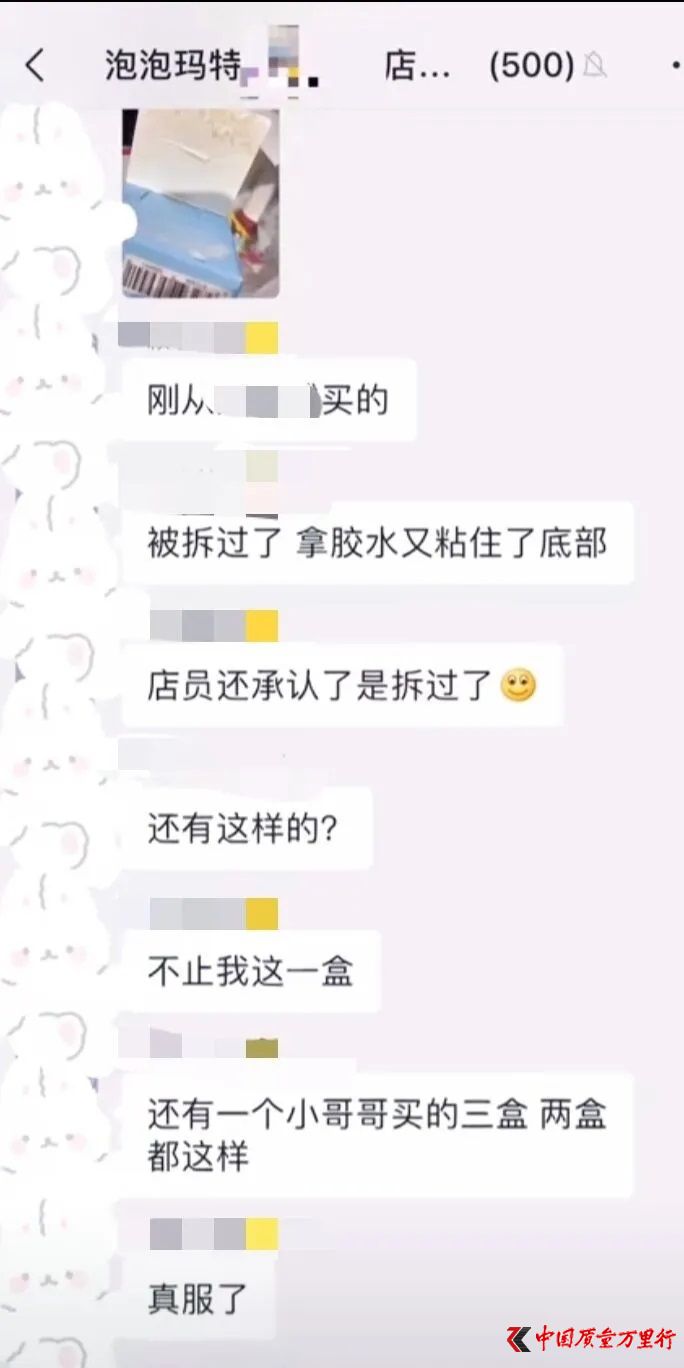Open the box photo sent in chat

pyautogui.click(x=200, y=203)
